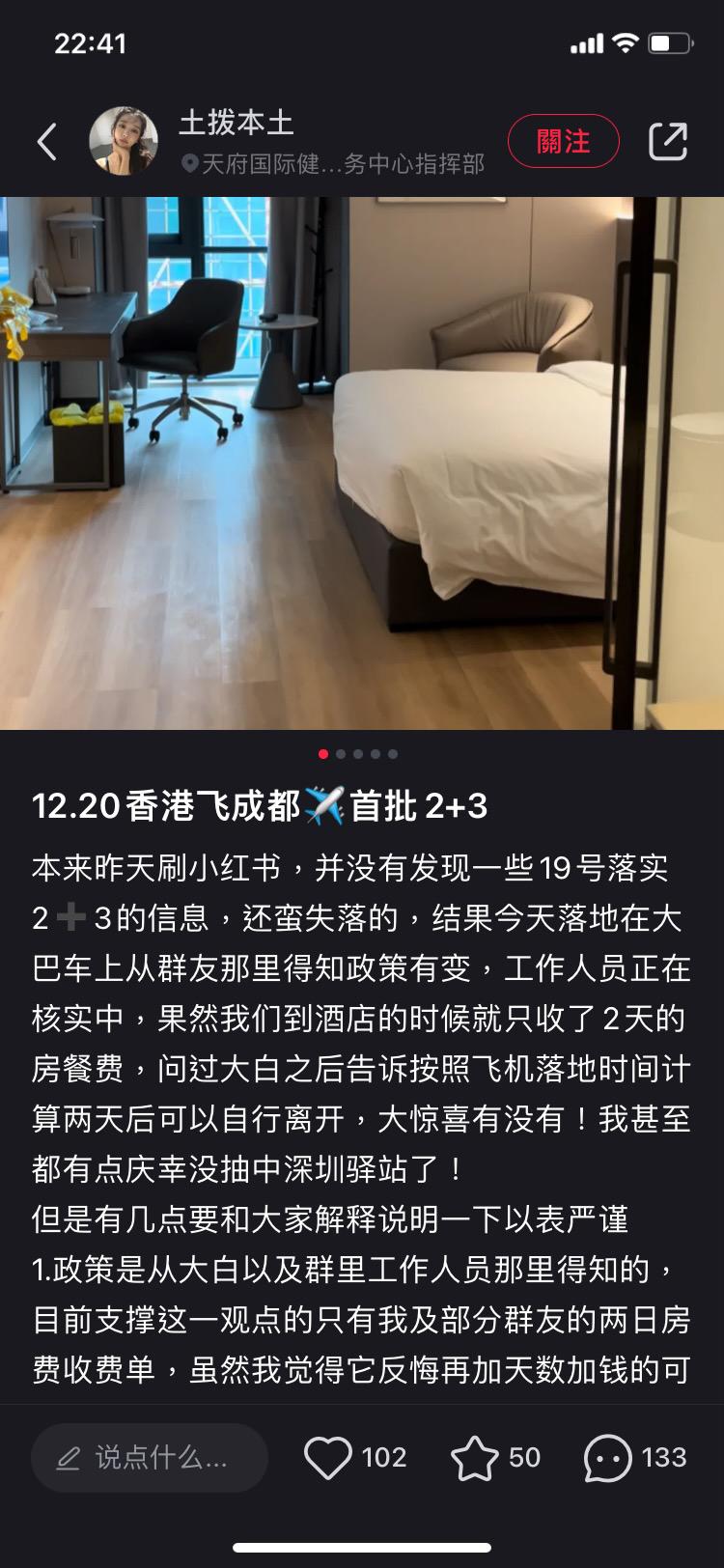Go back using the top-left arrow
Image resolution: width=724 pixels, height=1568 pixels.
(x=47, y=142)
